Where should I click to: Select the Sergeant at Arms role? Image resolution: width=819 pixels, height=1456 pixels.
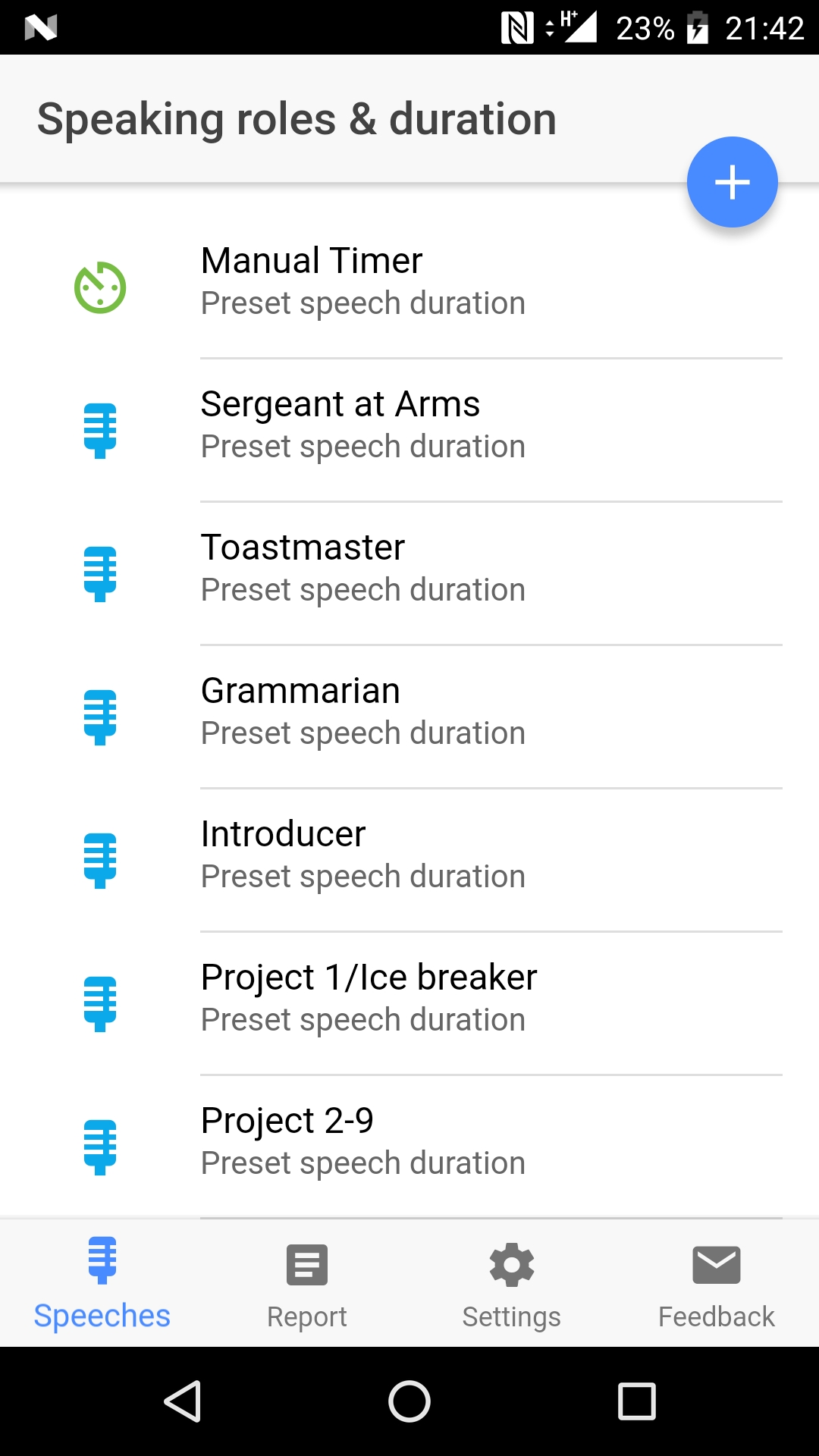[x=409, y=425]
